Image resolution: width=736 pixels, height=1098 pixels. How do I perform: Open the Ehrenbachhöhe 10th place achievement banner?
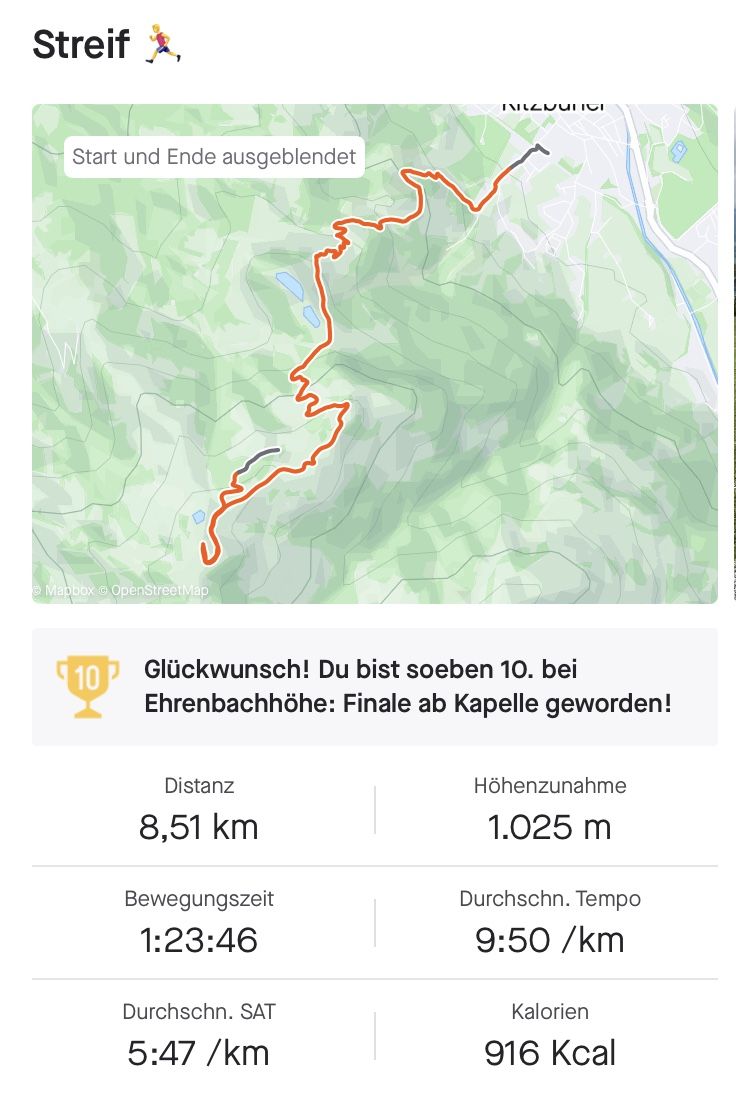tap(374, 687)
